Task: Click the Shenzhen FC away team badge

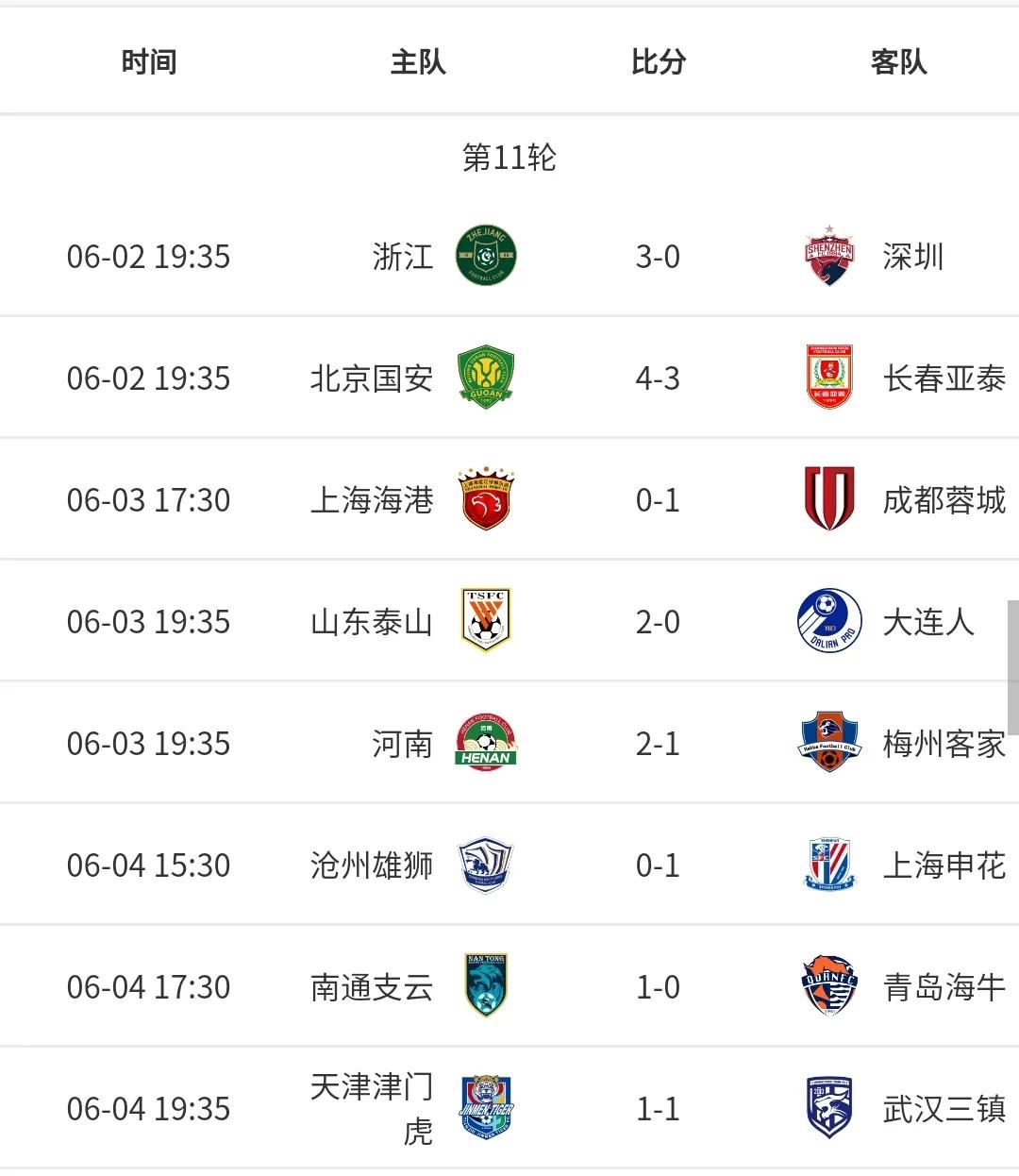Action: 828,256
